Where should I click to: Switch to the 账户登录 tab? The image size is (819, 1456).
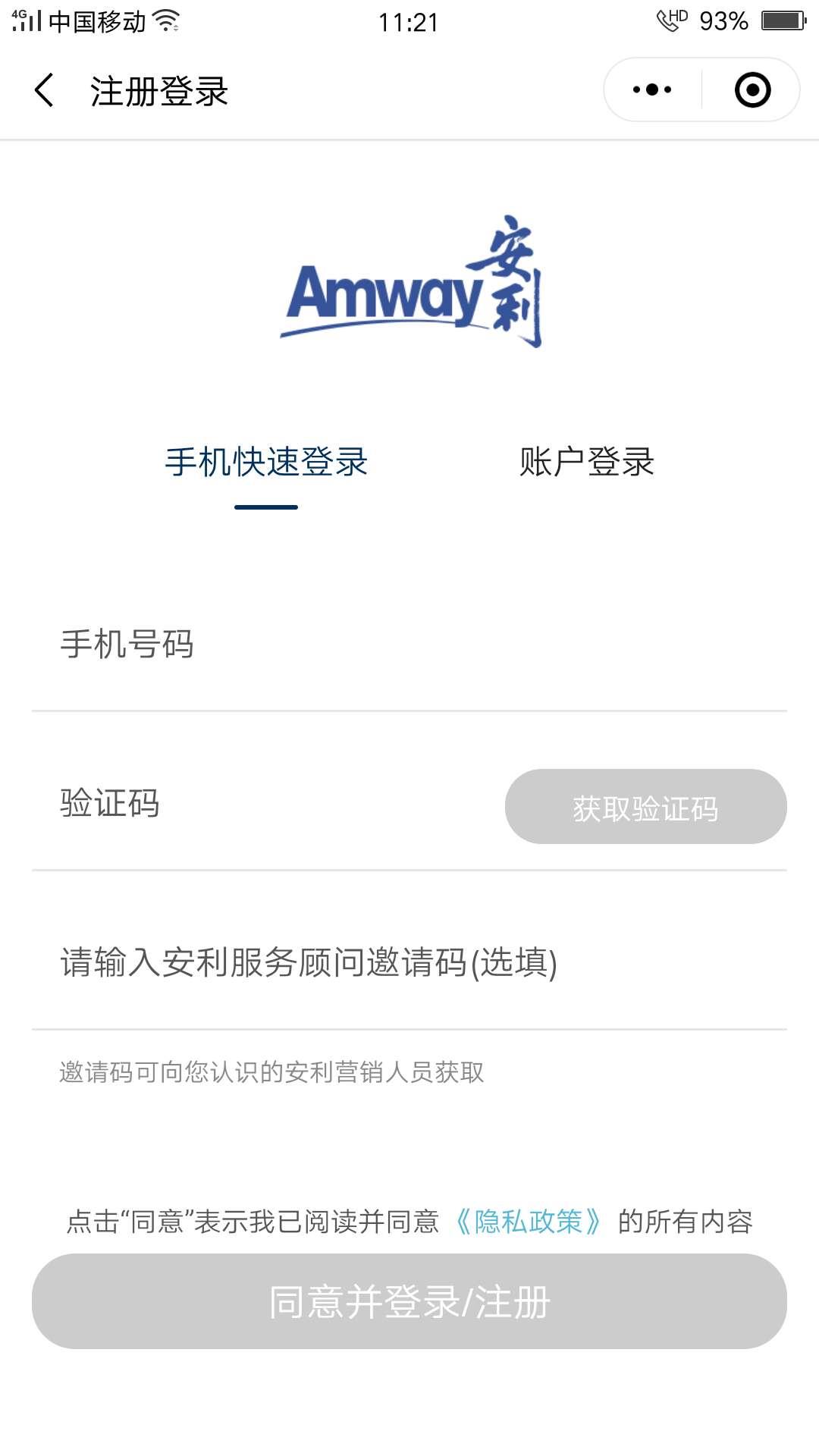(587, 462)
